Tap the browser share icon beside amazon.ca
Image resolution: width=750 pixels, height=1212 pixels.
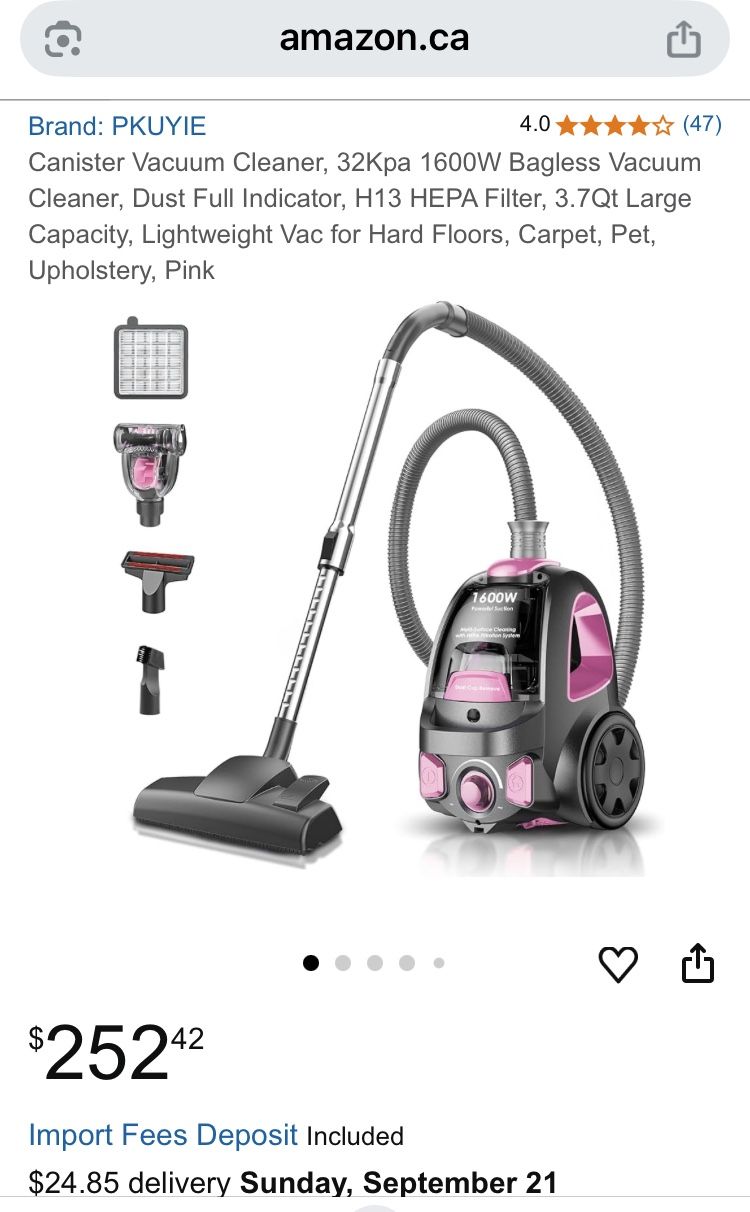pos(686,40)
